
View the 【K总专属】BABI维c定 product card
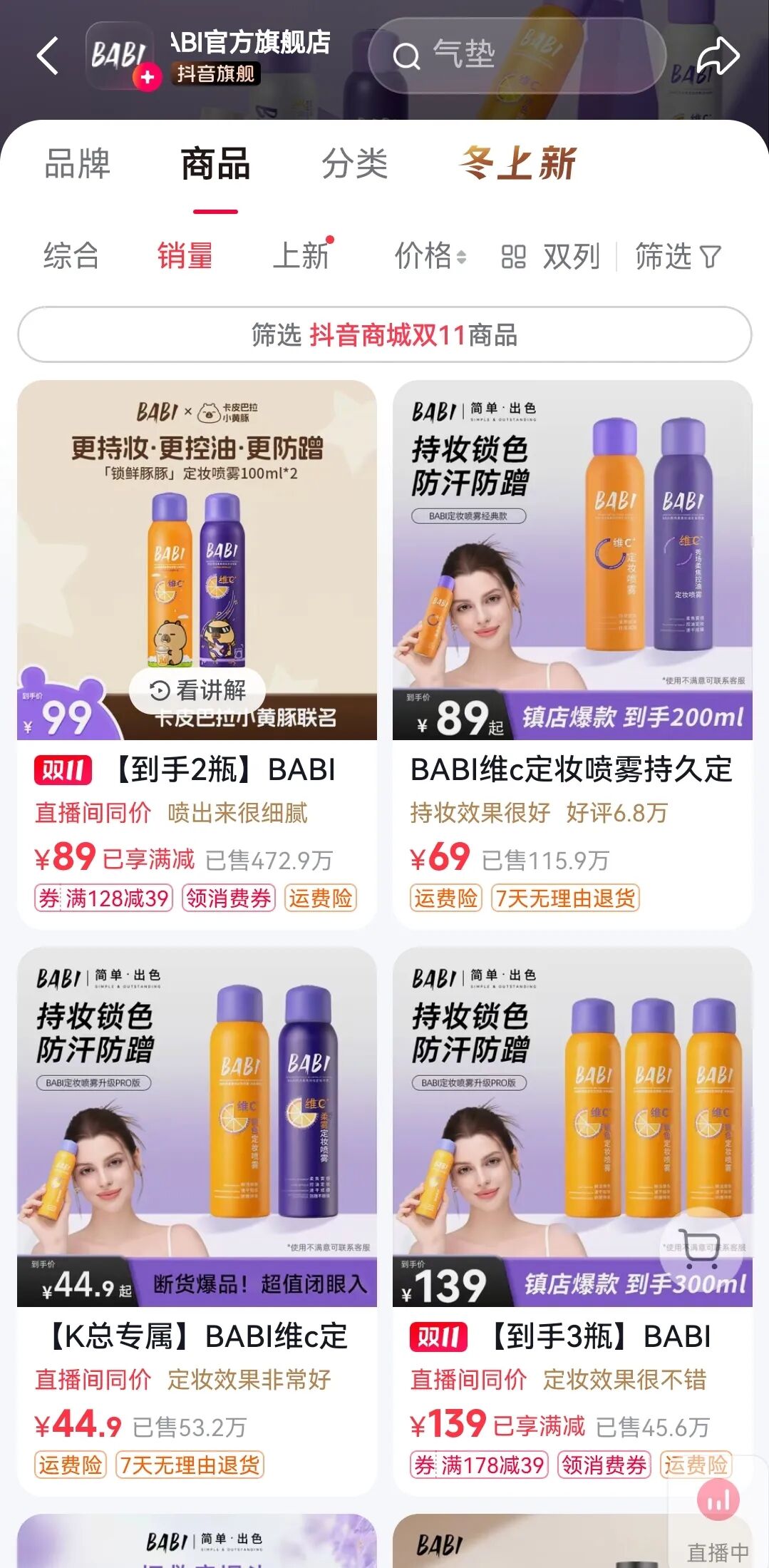tap(197, 1336)
